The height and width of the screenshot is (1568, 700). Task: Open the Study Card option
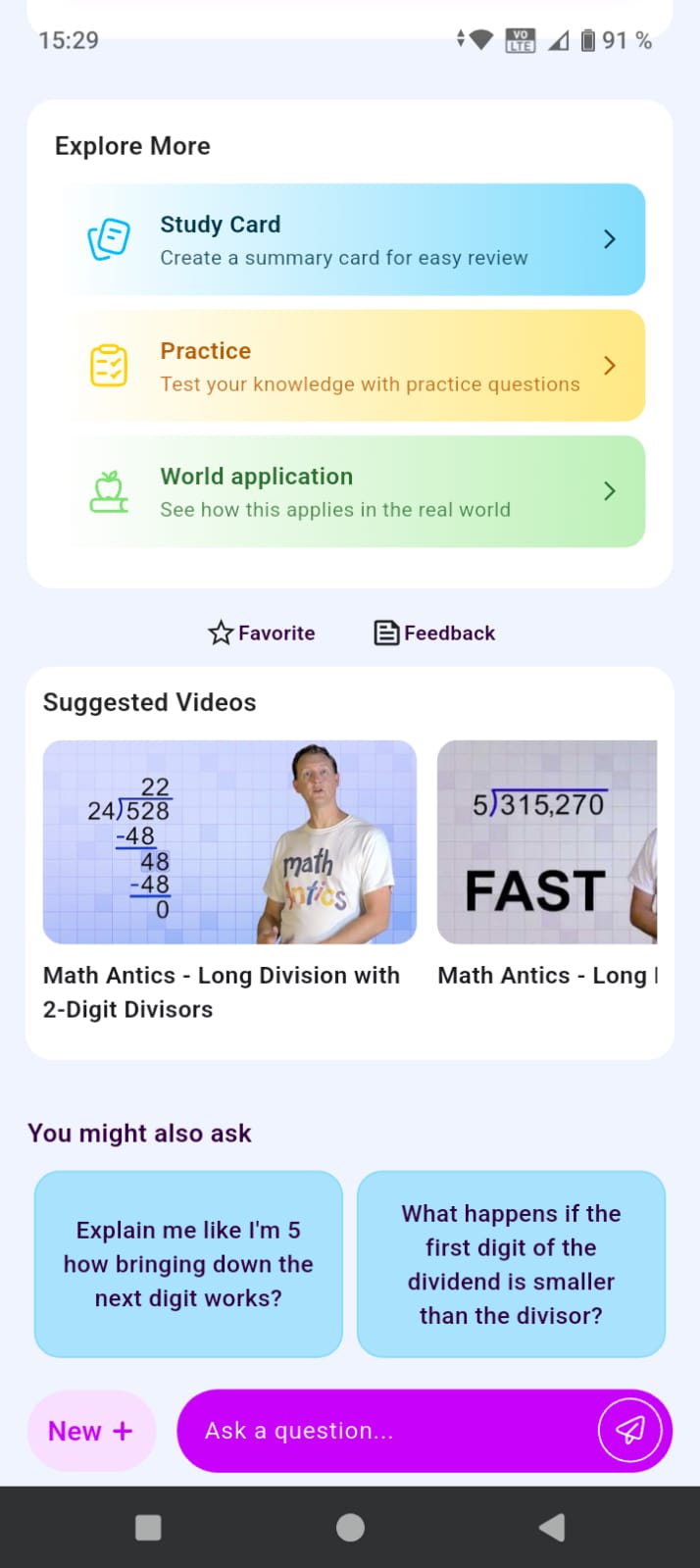[x=353, y=239]
